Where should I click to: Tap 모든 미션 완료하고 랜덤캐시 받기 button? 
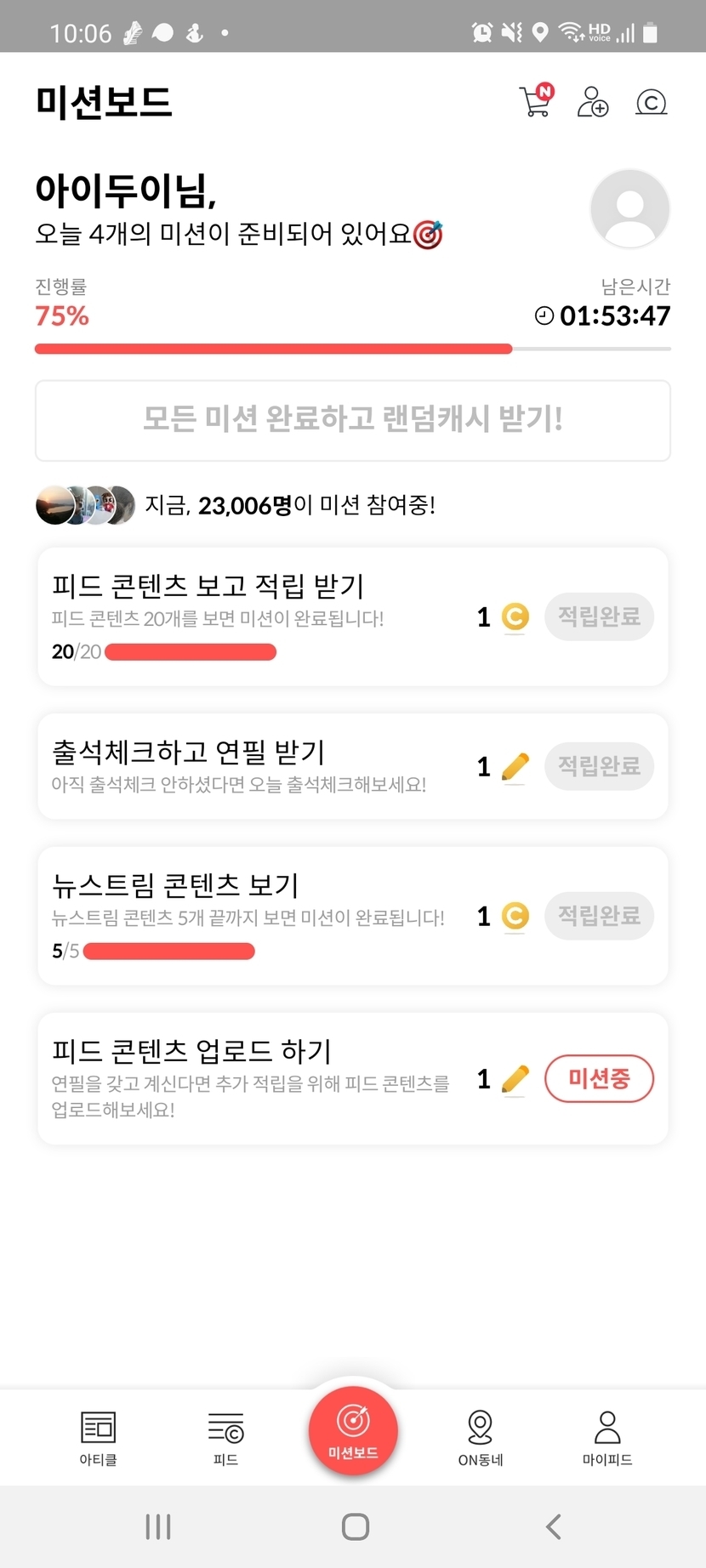click(x=352, y=420)
